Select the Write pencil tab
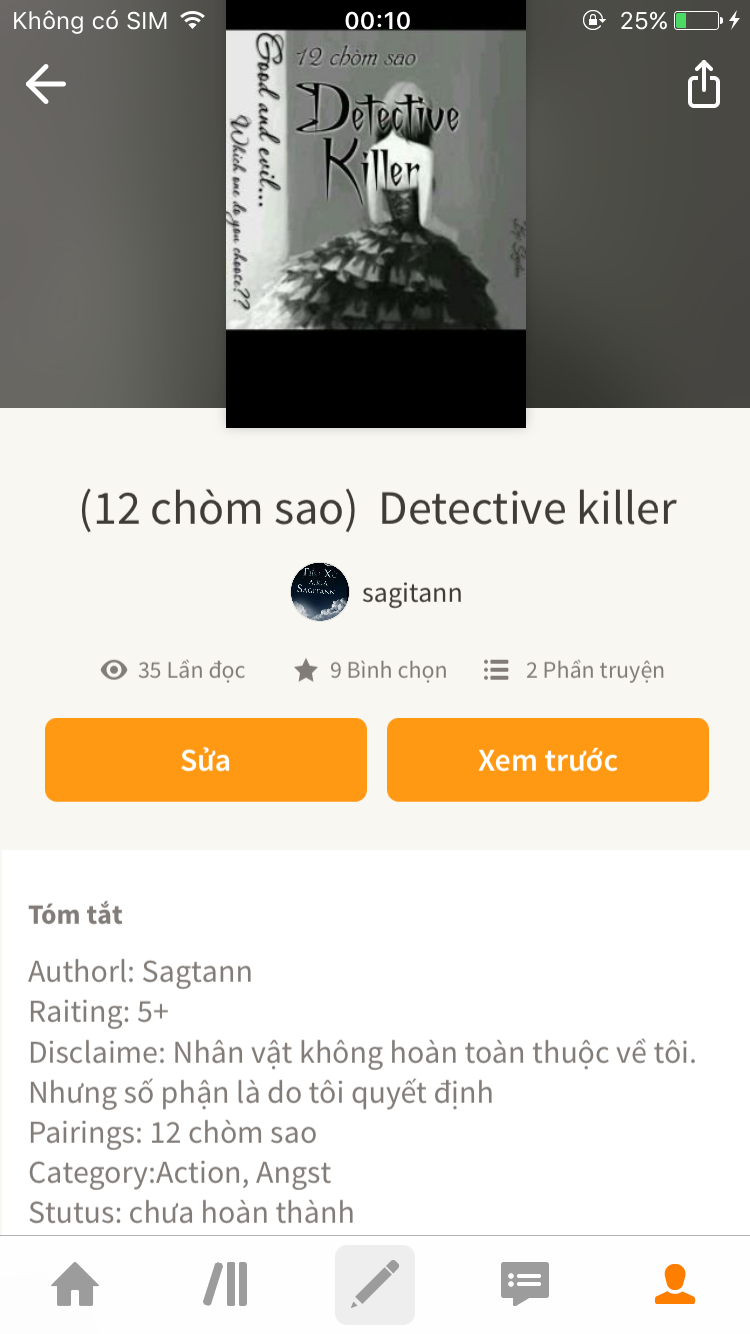The width and height of the screenshot is (750, 1334). [x=375, y=1284]
